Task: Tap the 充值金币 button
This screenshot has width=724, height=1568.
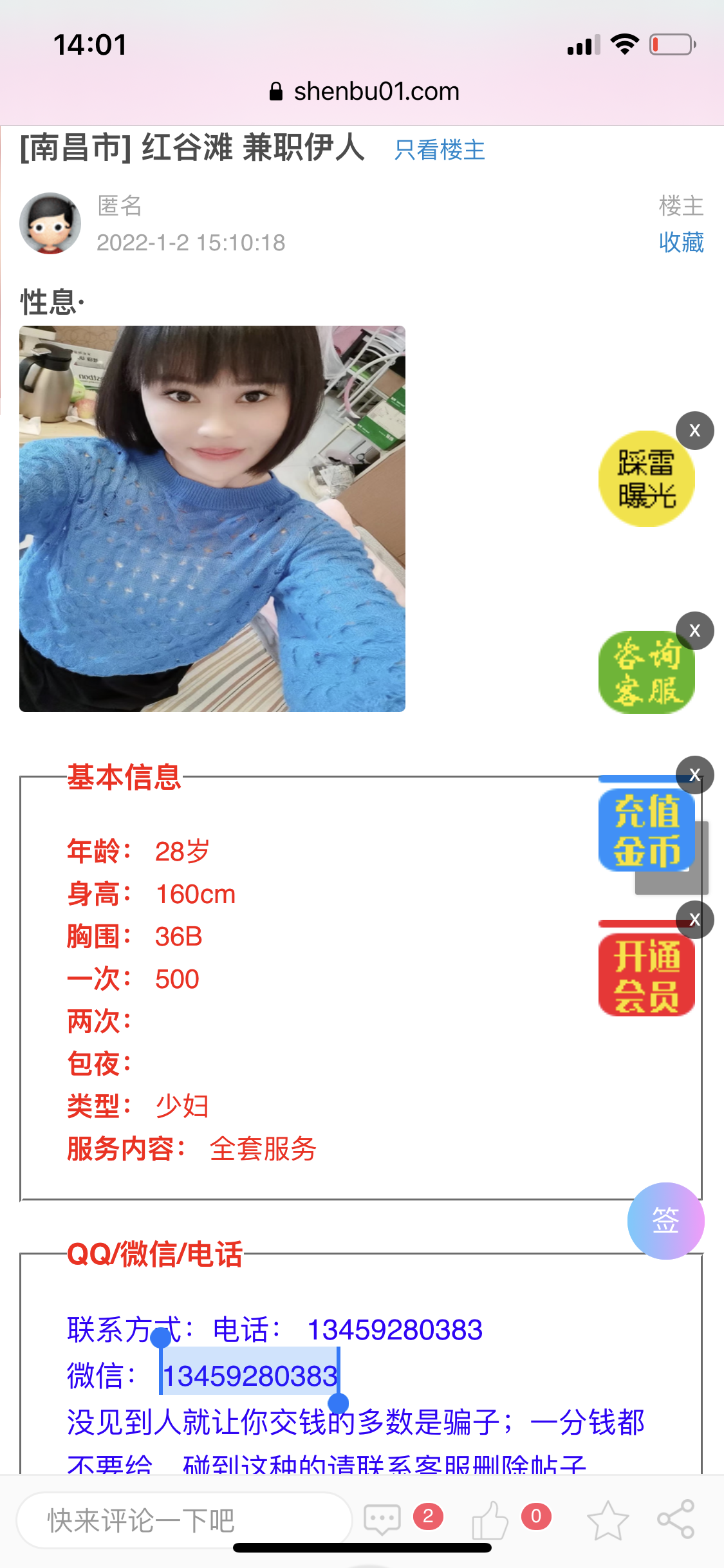Action: coord(645,830)
